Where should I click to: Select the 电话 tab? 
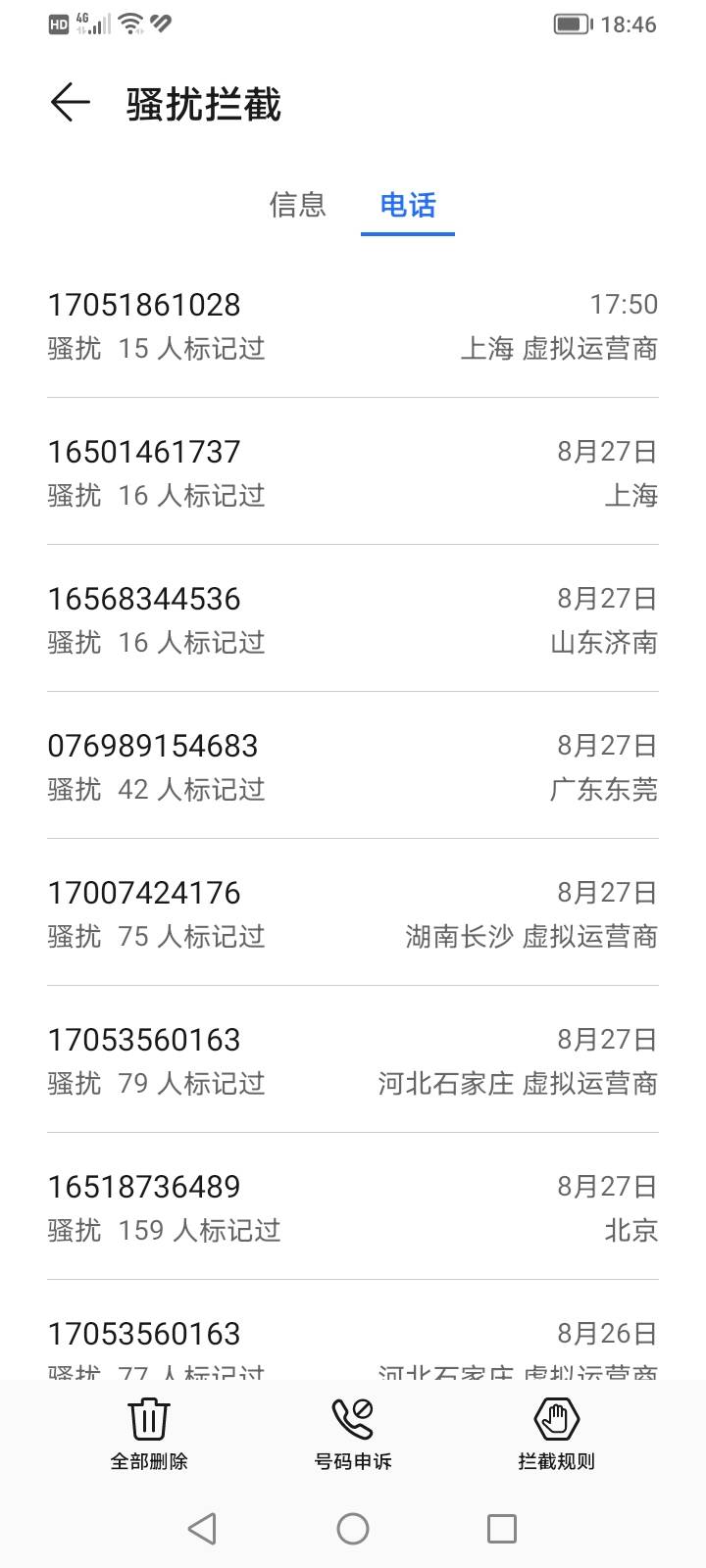coord(408,204)
